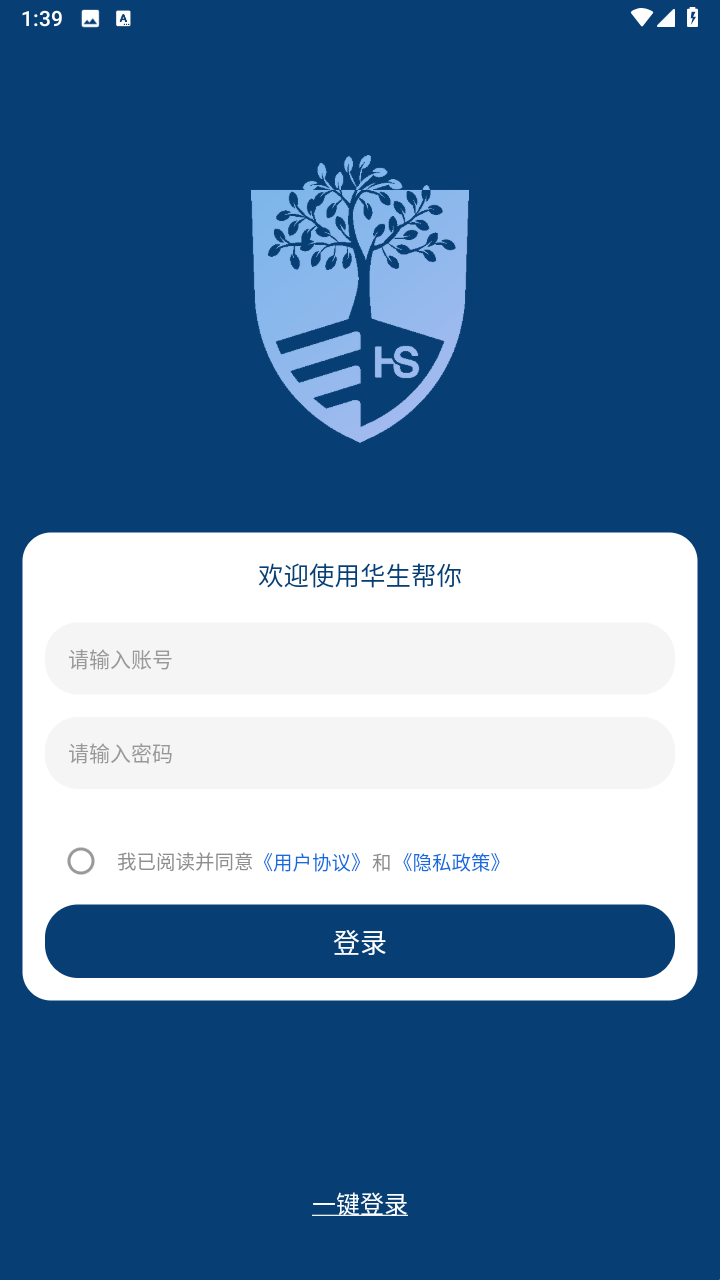Focus the account input field
The height and width of the screenshot is (1280, 720).
coord(360,659)
